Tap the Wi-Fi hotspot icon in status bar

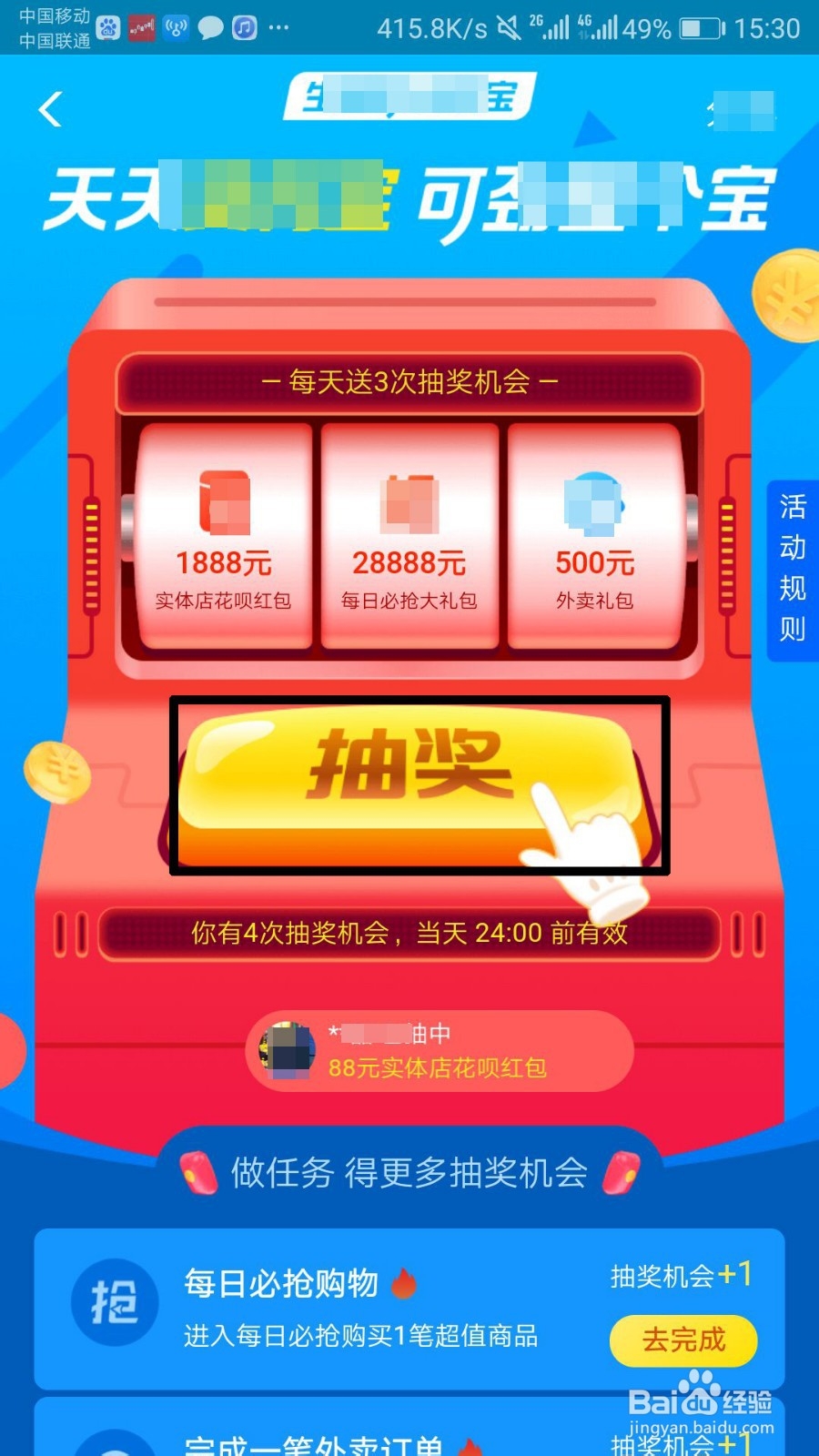175,27
